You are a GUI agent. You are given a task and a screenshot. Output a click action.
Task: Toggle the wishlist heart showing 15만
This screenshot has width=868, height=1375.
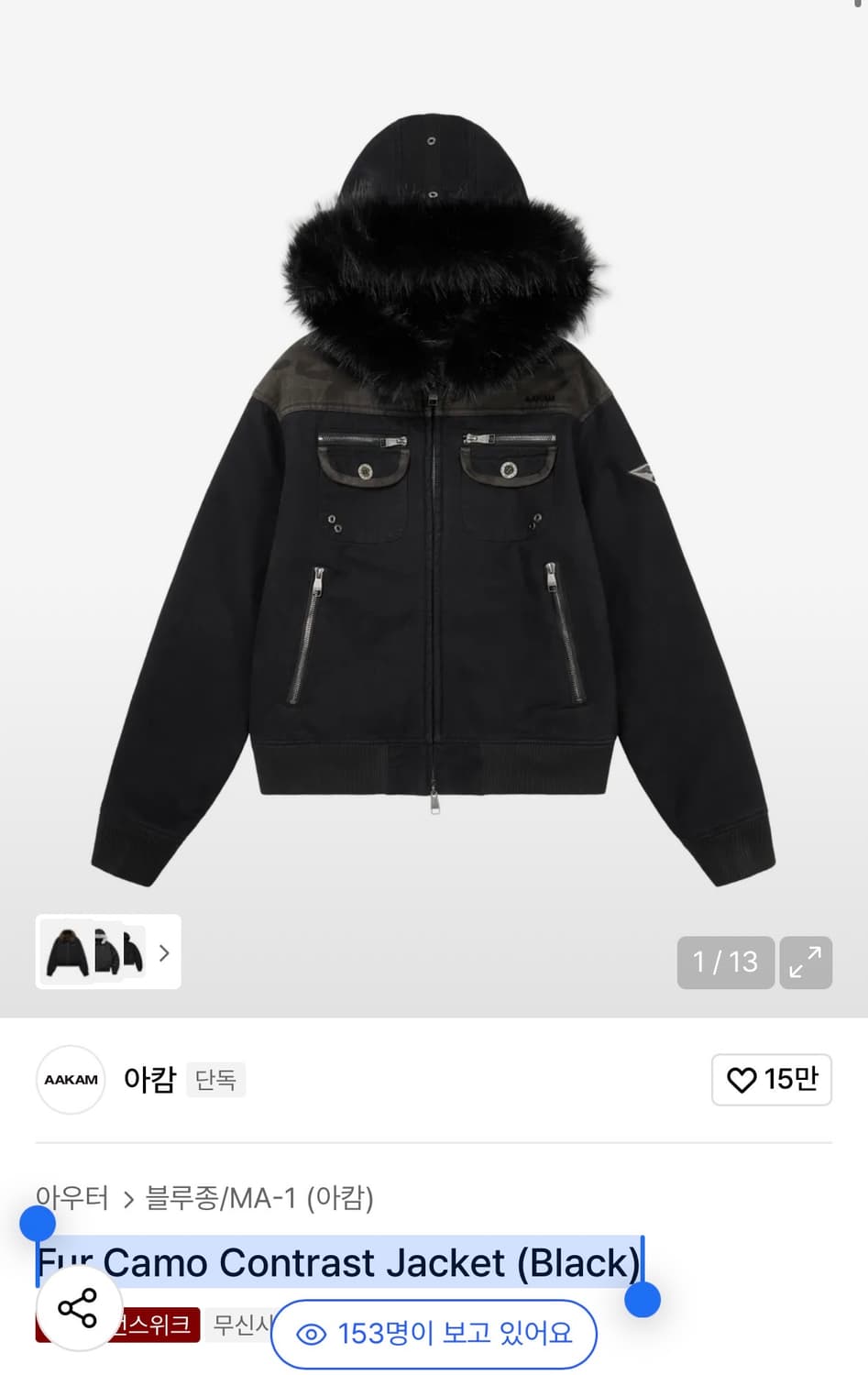pyautogui.click(x=771, y=1080)
